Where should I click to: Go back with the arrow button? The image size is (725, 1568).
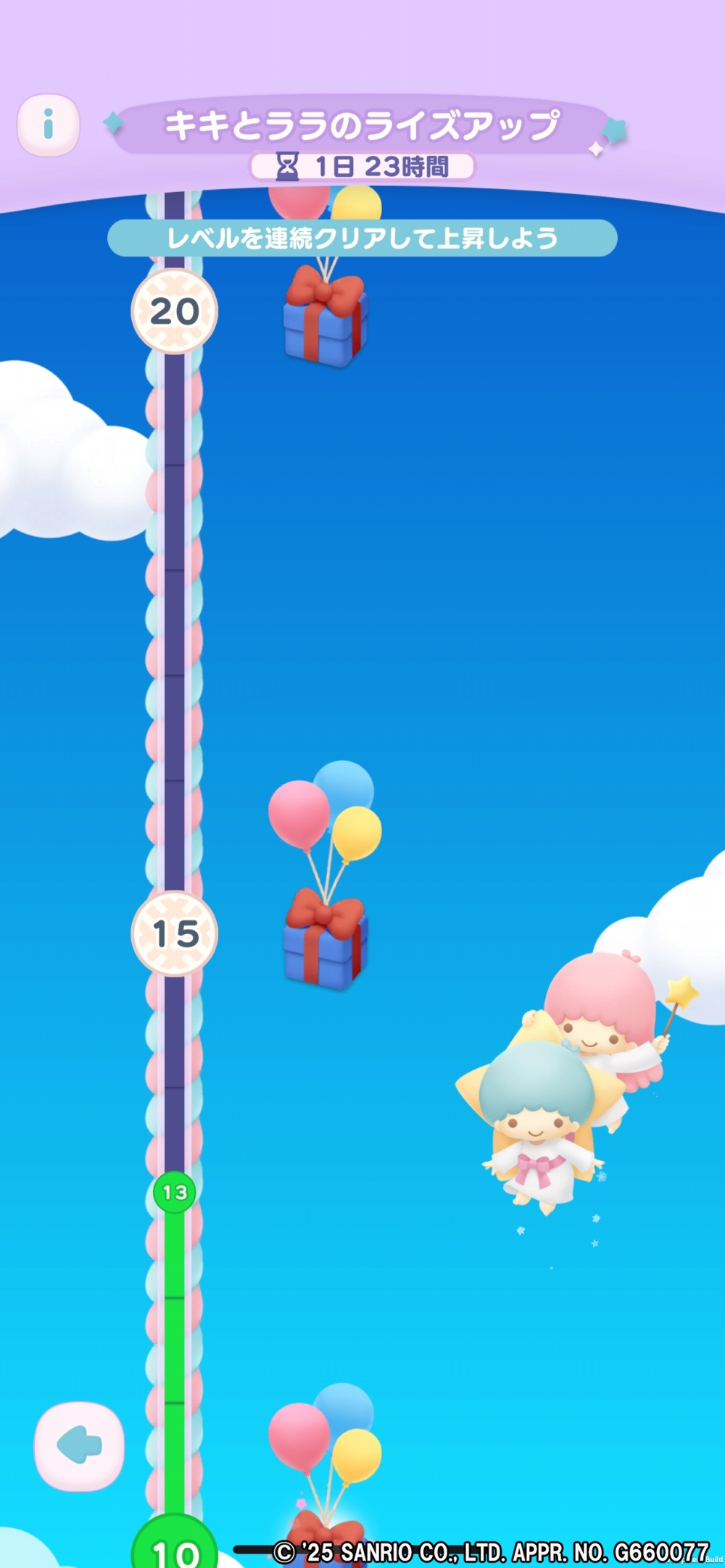(x=79, y=1446)
